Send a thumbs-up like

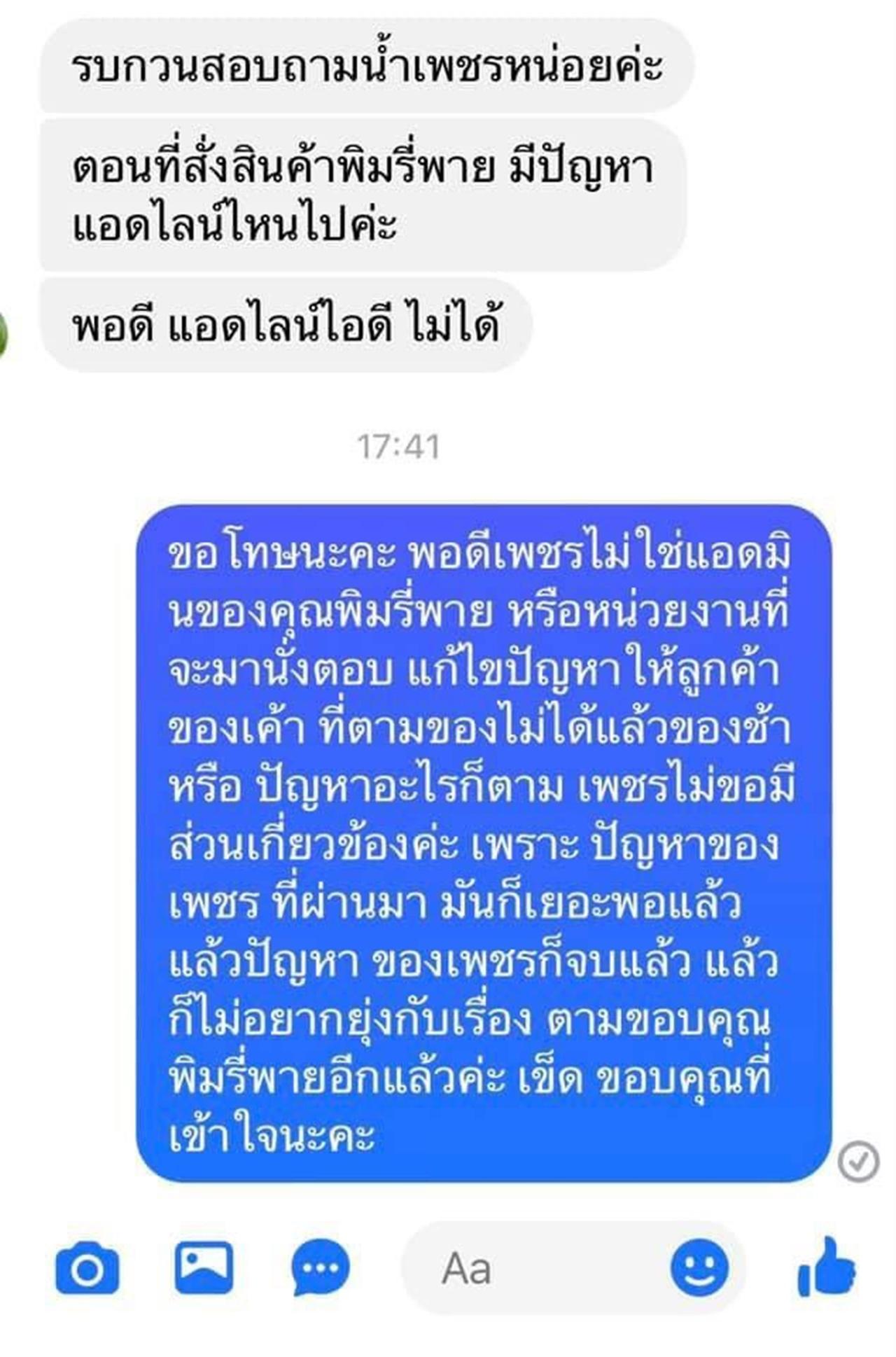pyautogui.click(x=827, y=1266)
